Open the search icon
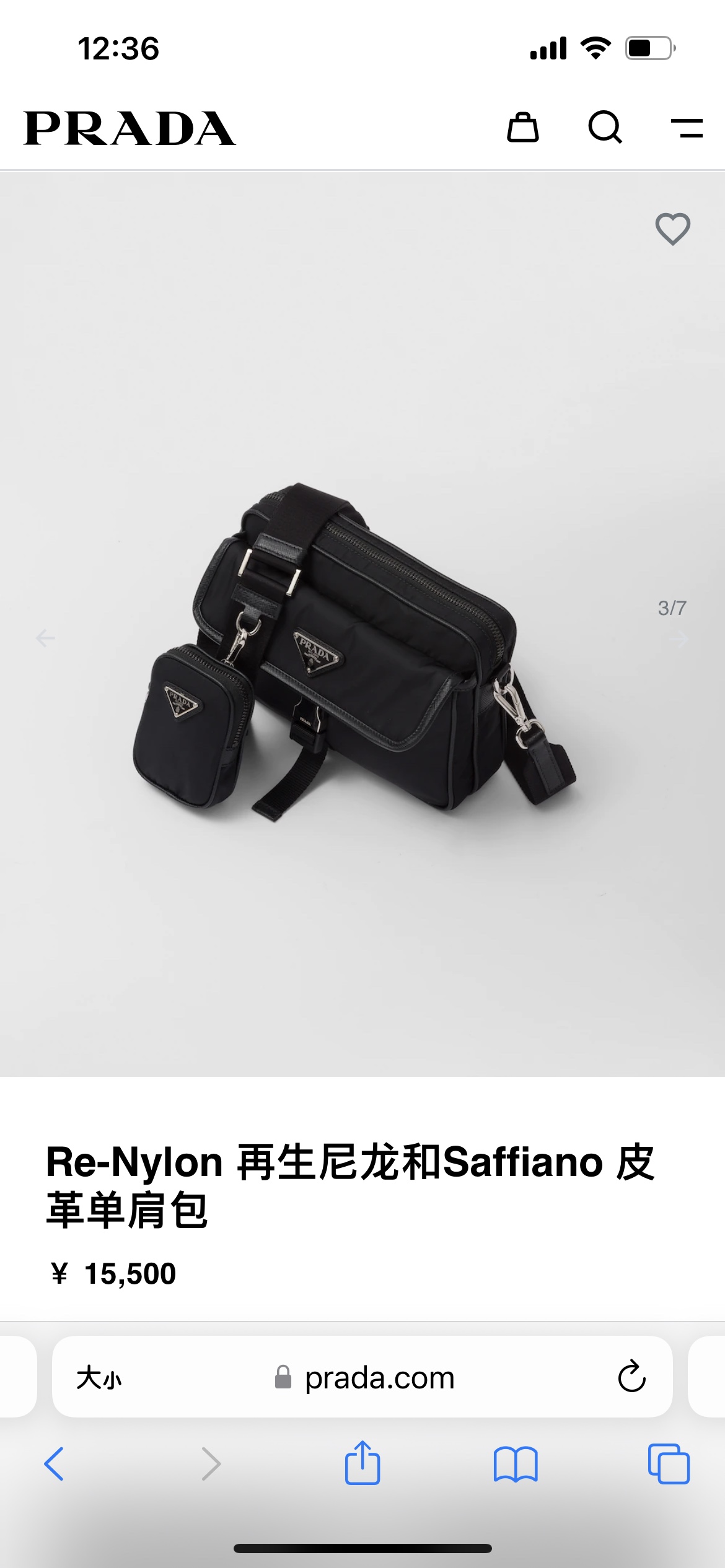725x1568 pixels. (x=604, y=128)
